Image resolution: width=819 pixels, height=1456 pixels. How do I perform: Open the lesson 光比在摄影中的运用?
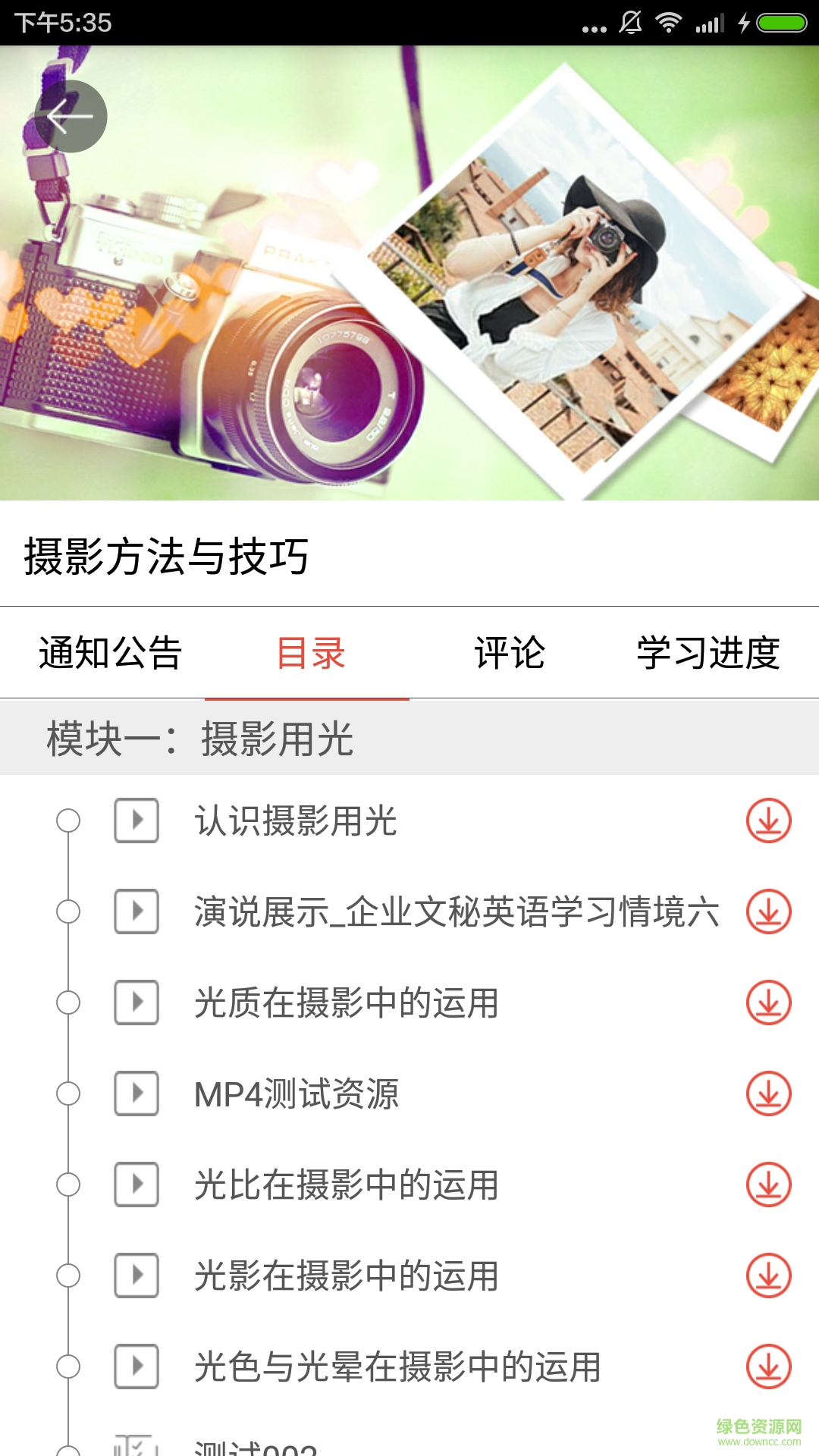(346, 1185)
